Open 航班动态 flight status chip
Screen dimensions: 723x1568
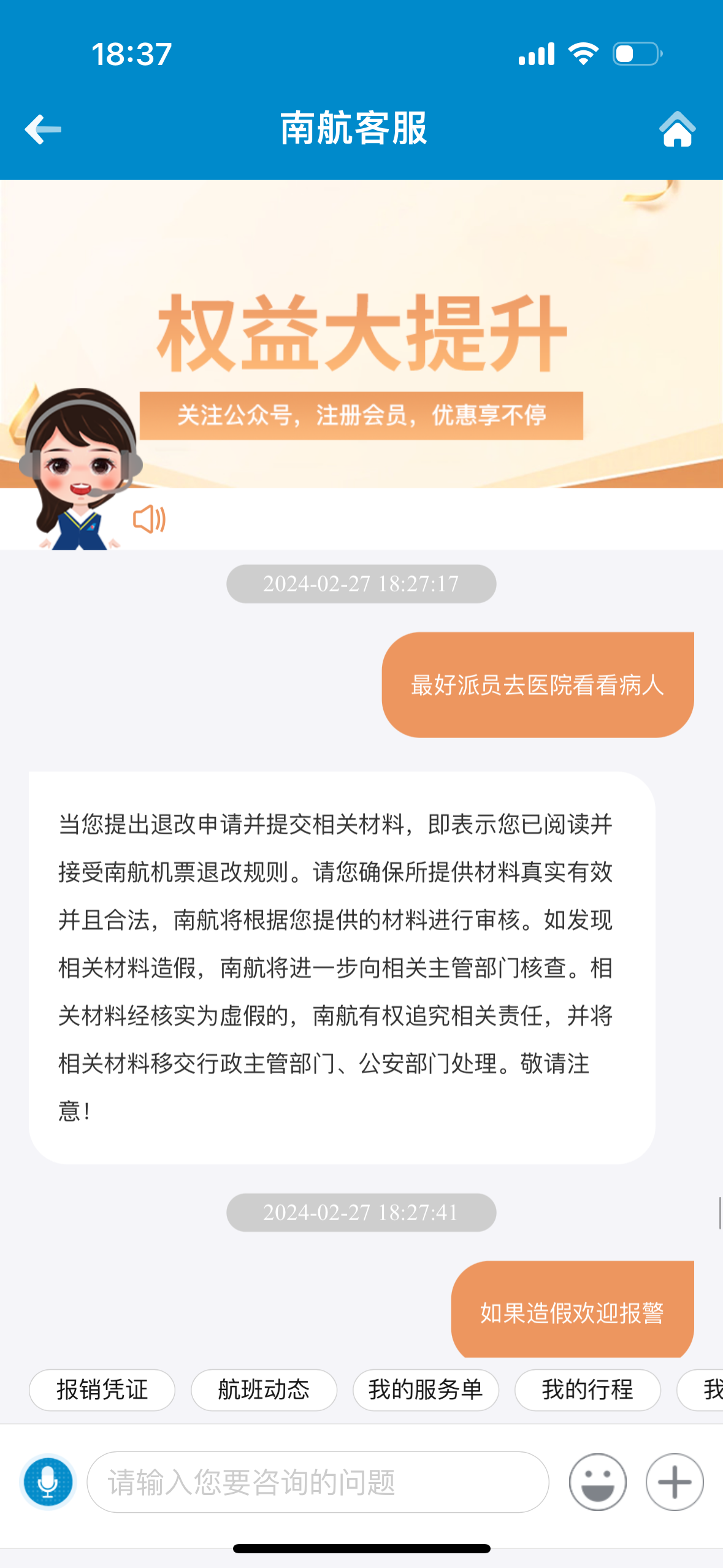tap(264, 1389)
